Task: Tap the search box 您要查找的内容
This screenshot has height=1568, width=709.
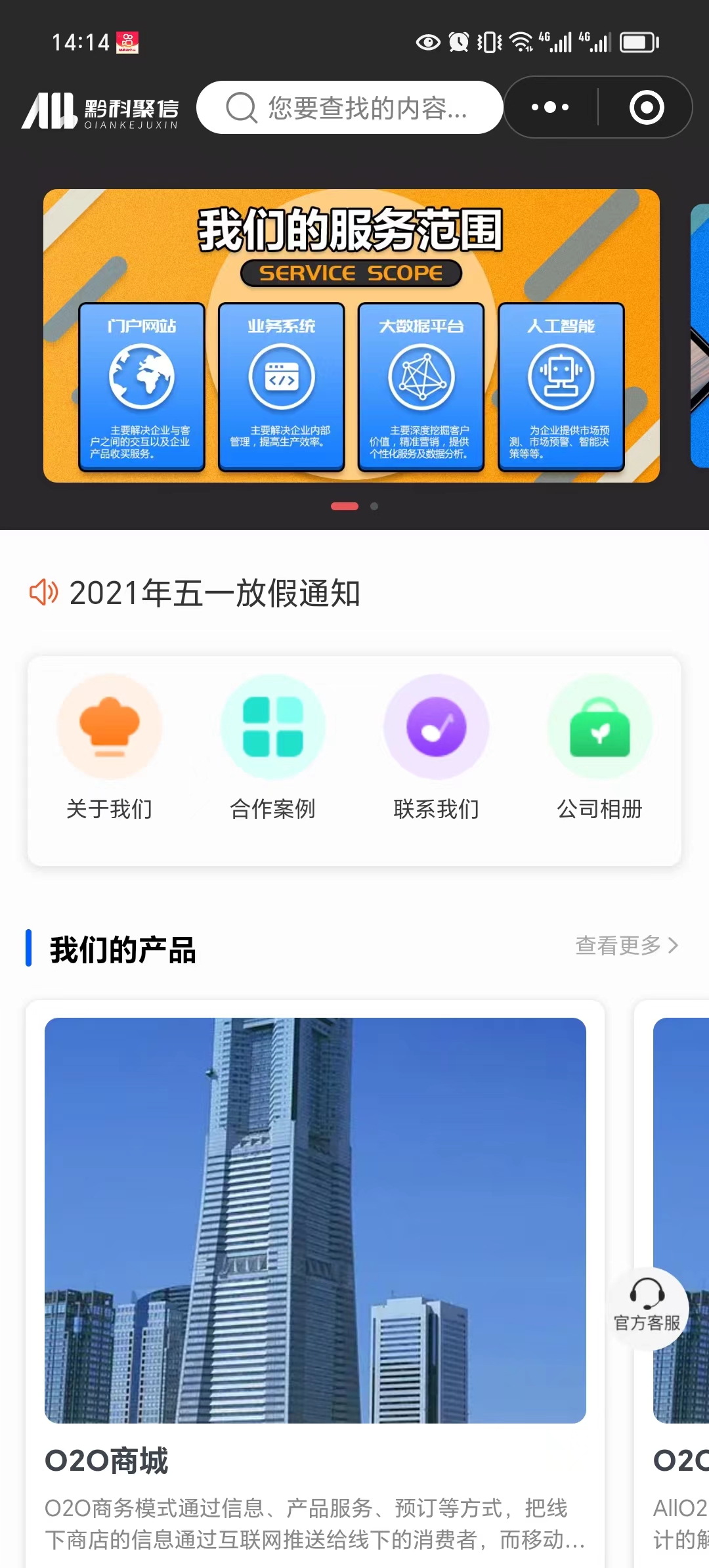Action: click(349, 108)
